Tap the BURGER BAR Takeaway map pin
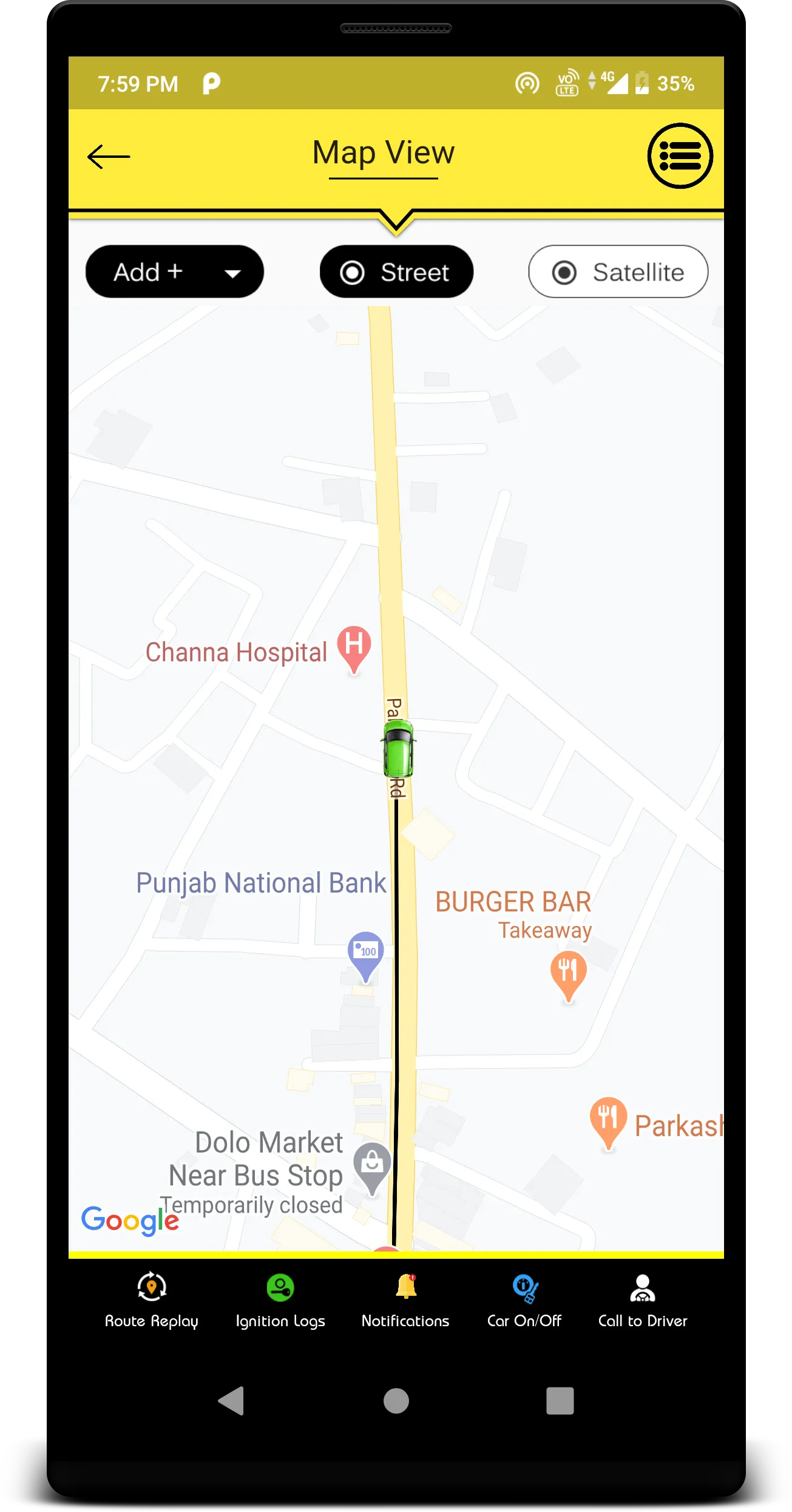This screenshot has height=1512, width=792. pos(569,974)
